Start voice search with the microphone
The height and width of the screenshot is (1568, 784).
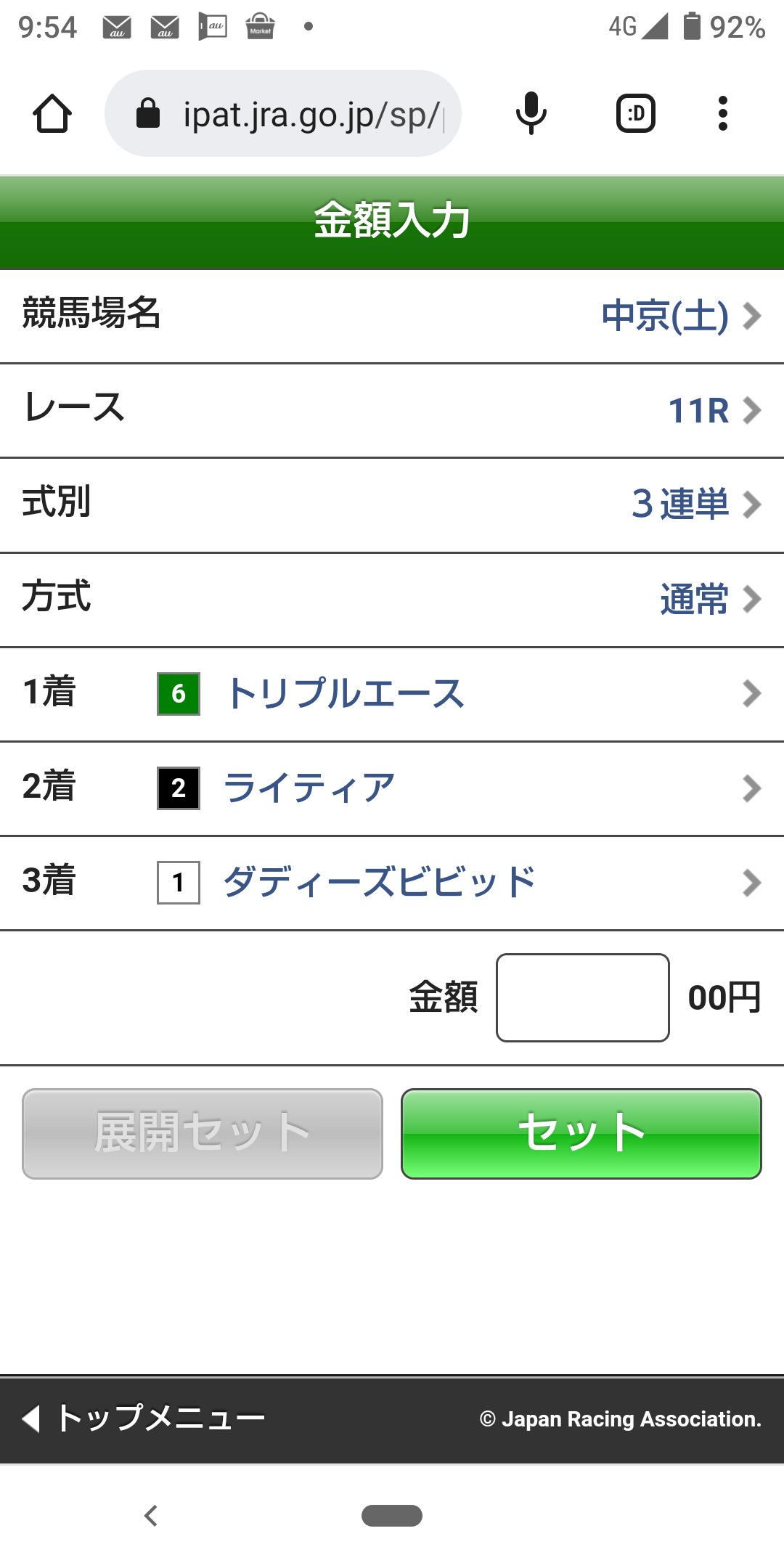click(531, 114)
